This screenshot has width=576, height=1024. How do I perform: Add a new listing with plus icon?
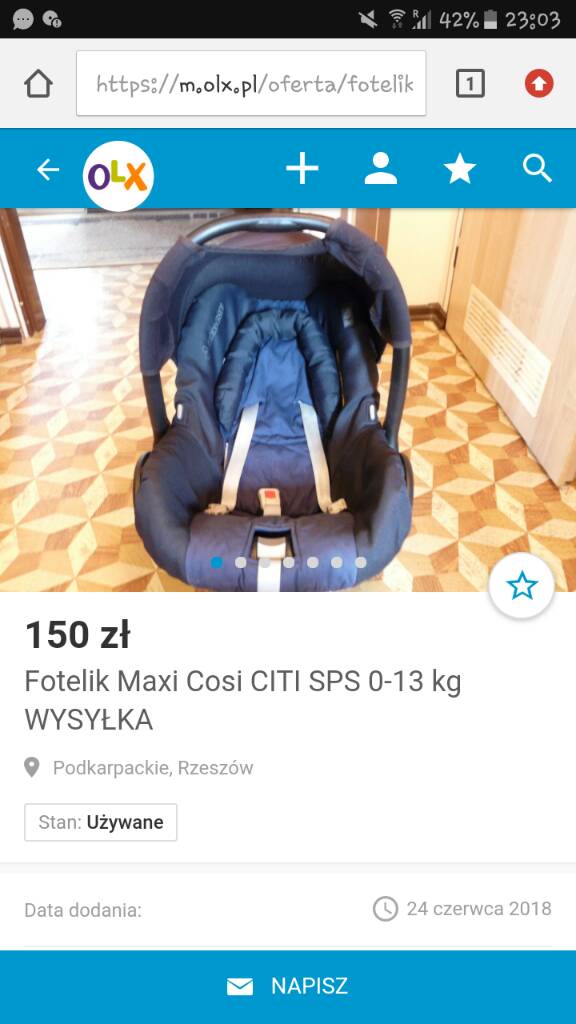click(x=302, y=170)
